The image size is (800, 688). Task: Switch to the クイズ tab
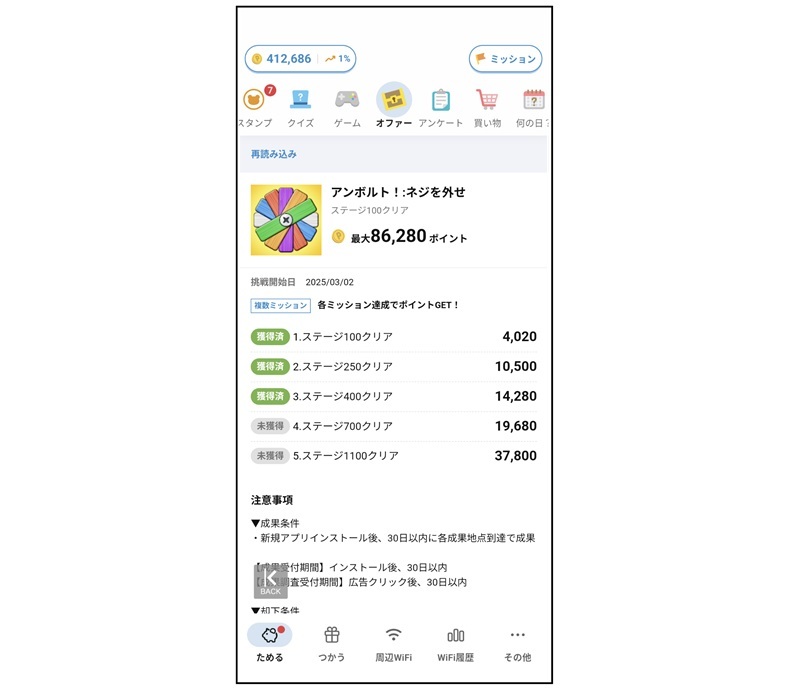[300, 107]
